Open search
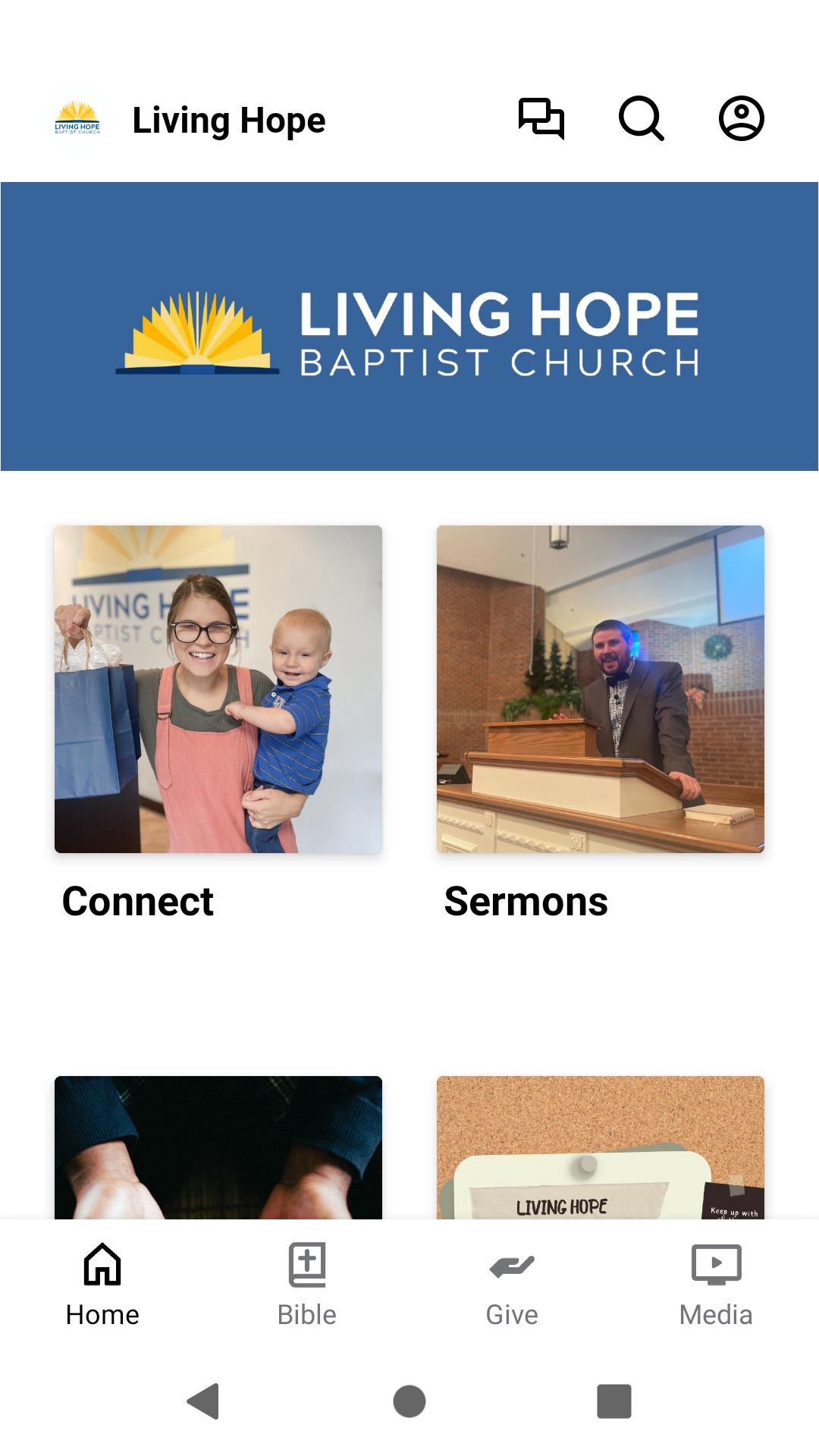The image size is (819, 1456). coord(642,119)
